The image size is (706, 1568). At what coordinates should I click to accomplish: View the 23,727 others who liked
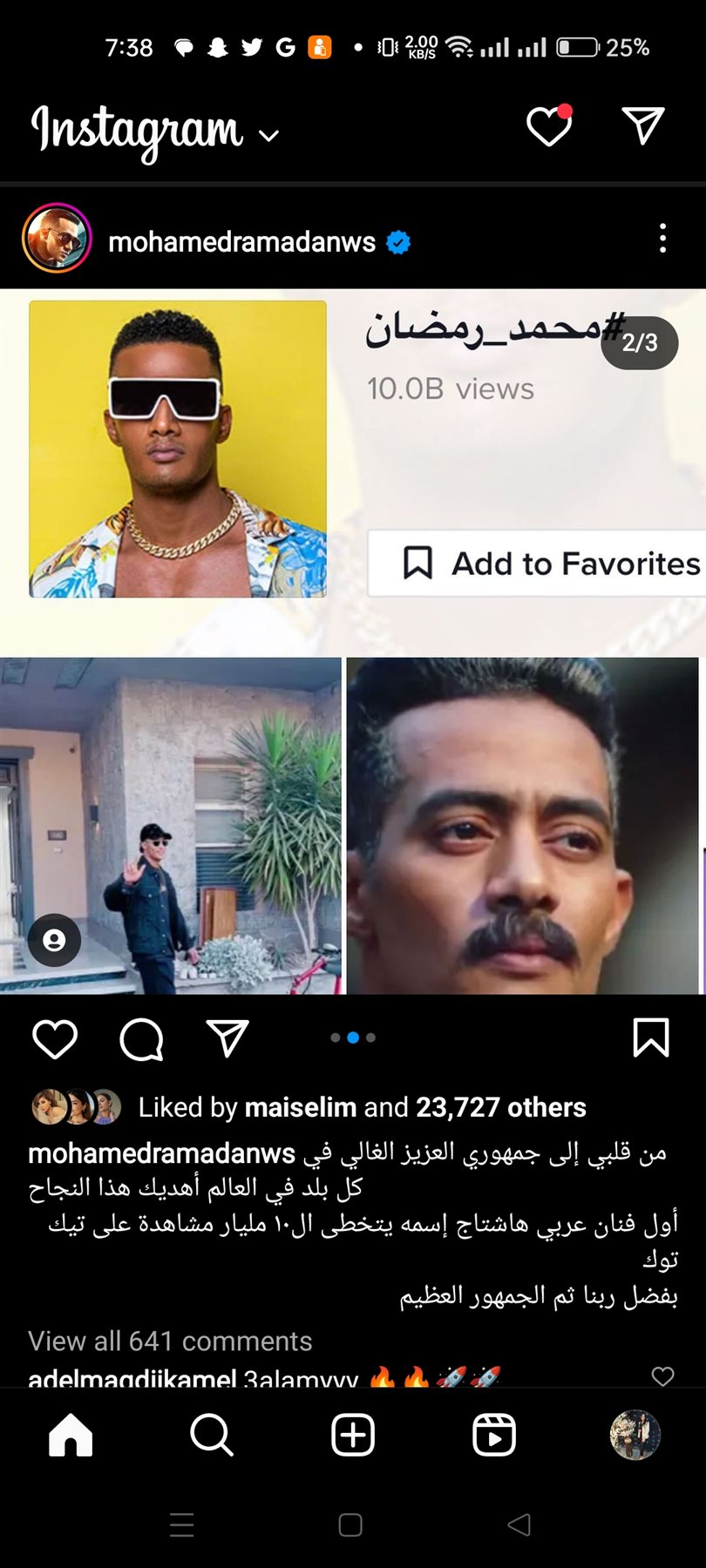[500, 1107]
